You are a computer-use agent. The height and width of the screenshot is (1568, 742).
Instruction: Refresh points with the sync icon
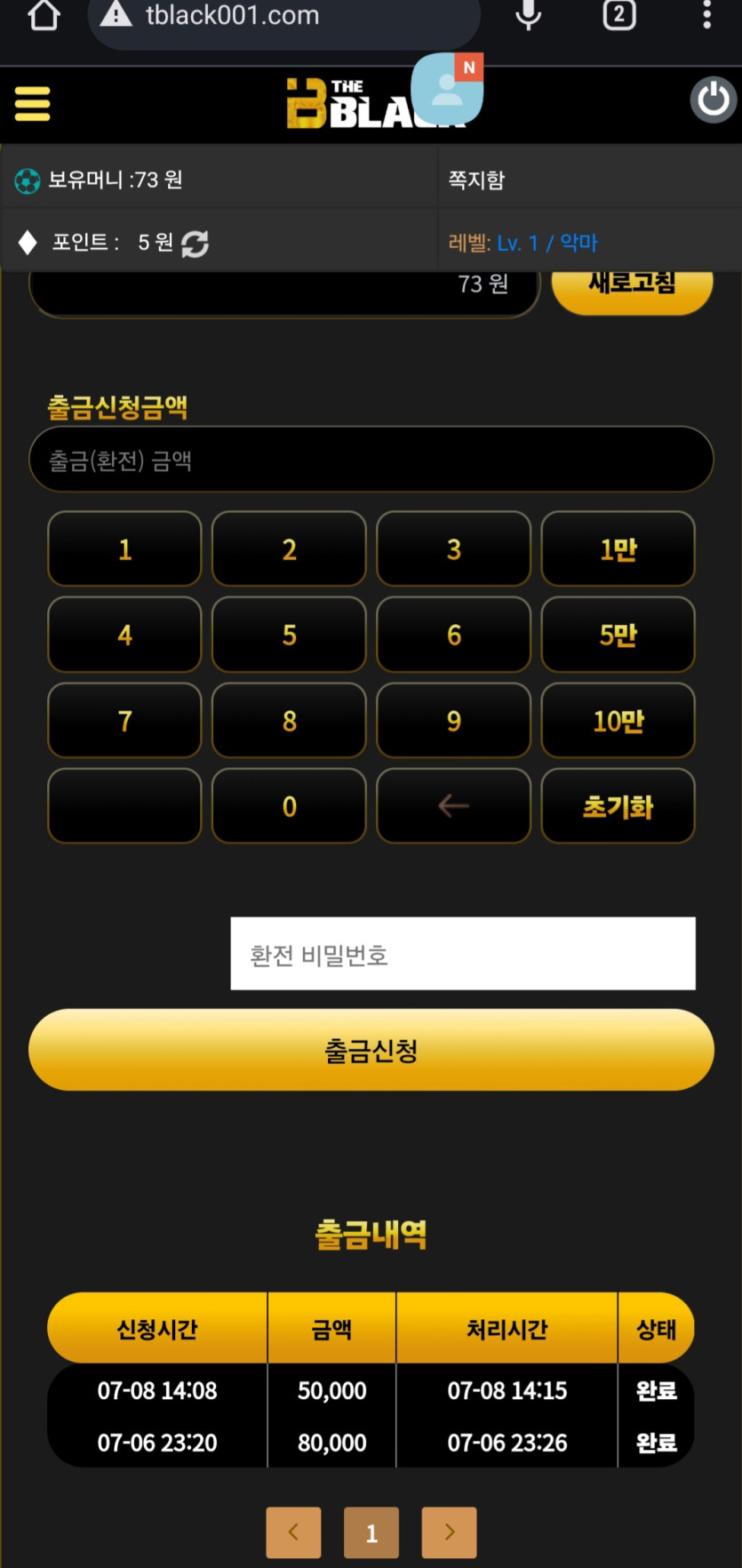click(x=195, y=244)
